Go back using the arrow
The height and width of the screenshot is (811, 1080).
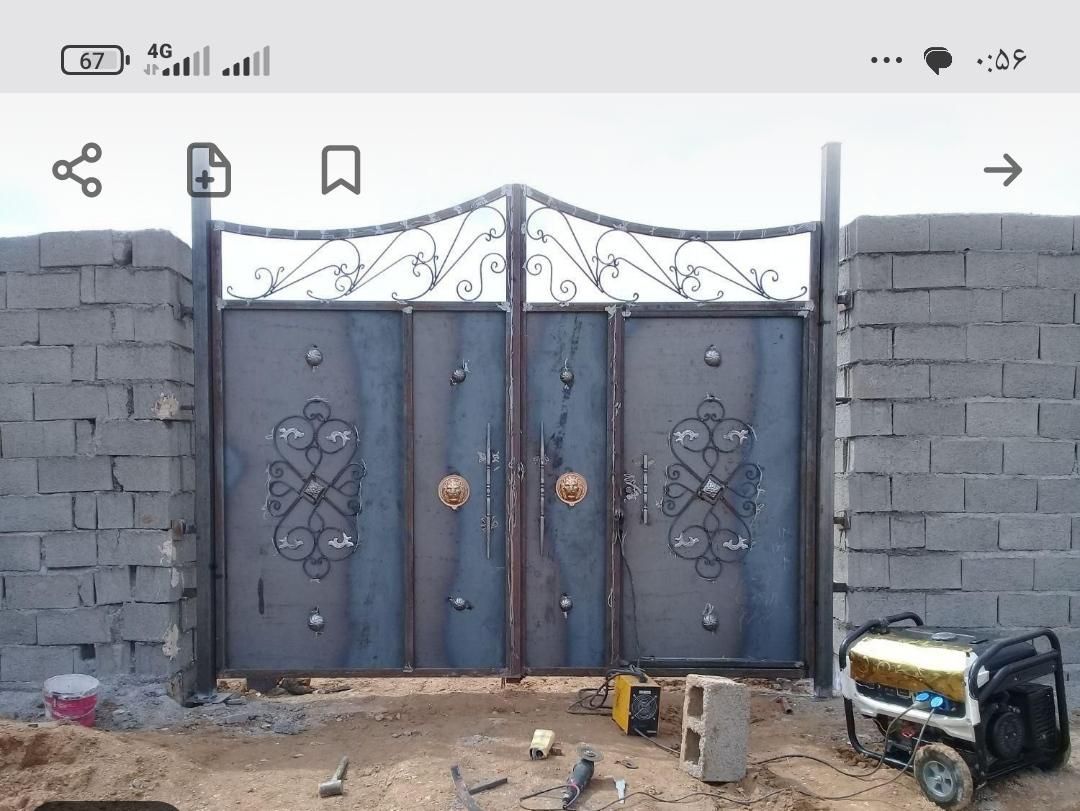coord(1002,170)
